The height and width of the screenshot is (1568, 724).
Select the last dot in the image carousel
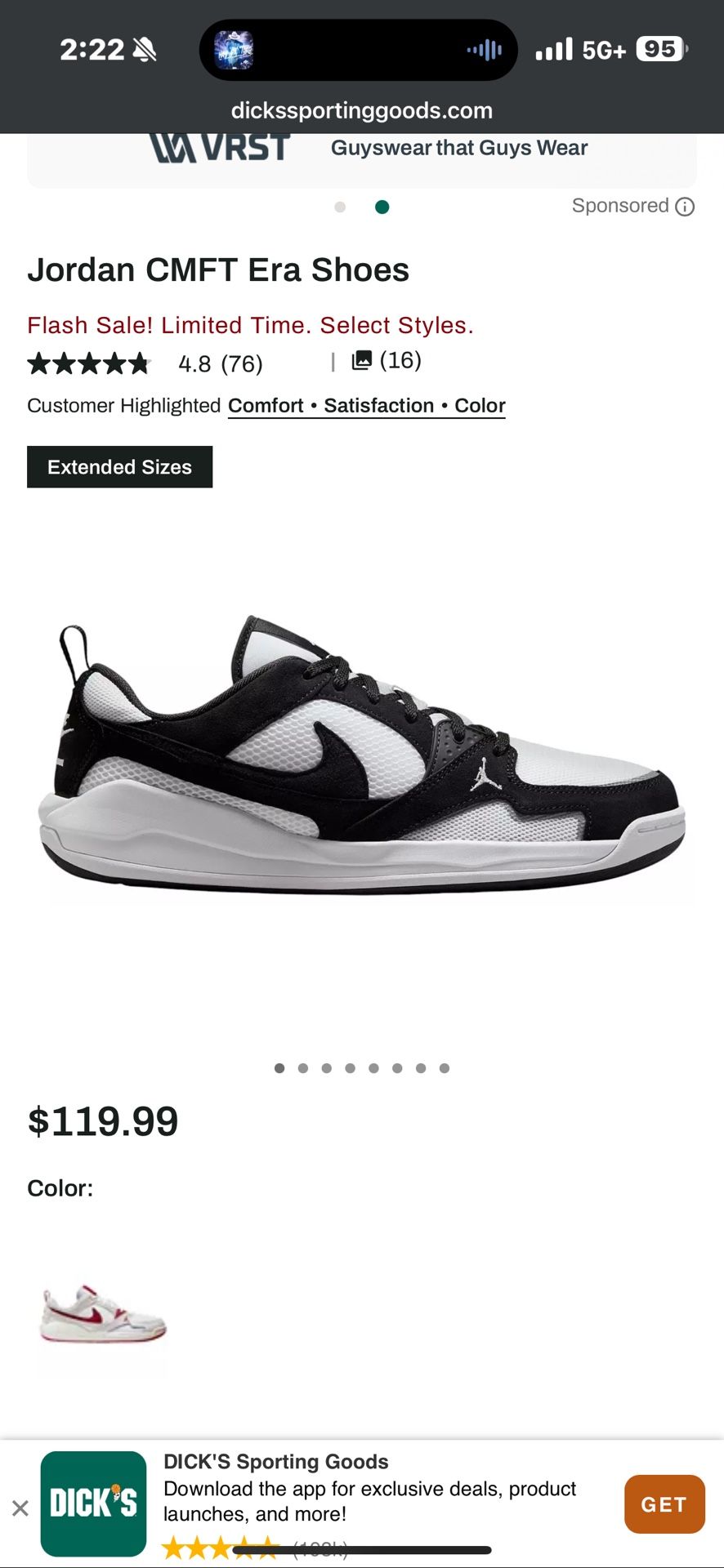(x=445, y=1067)
